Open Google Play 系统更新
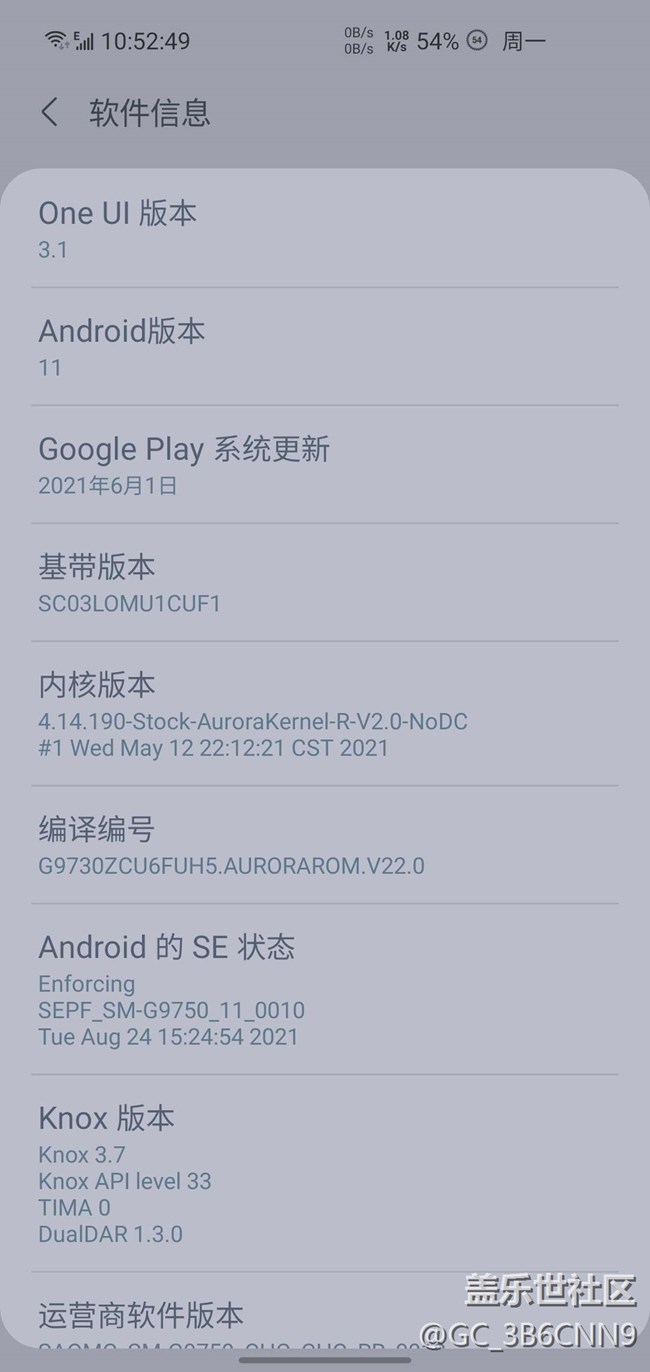The image size is (650, 1372). tap(324, 465)
